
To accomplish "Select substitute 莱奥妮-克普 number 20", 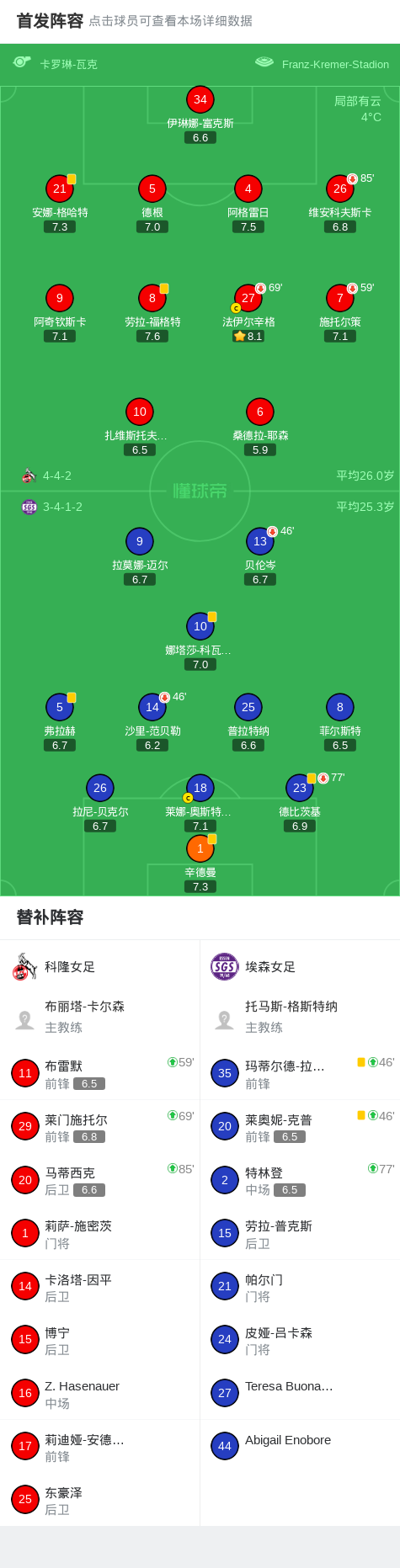I will 300,1126.
